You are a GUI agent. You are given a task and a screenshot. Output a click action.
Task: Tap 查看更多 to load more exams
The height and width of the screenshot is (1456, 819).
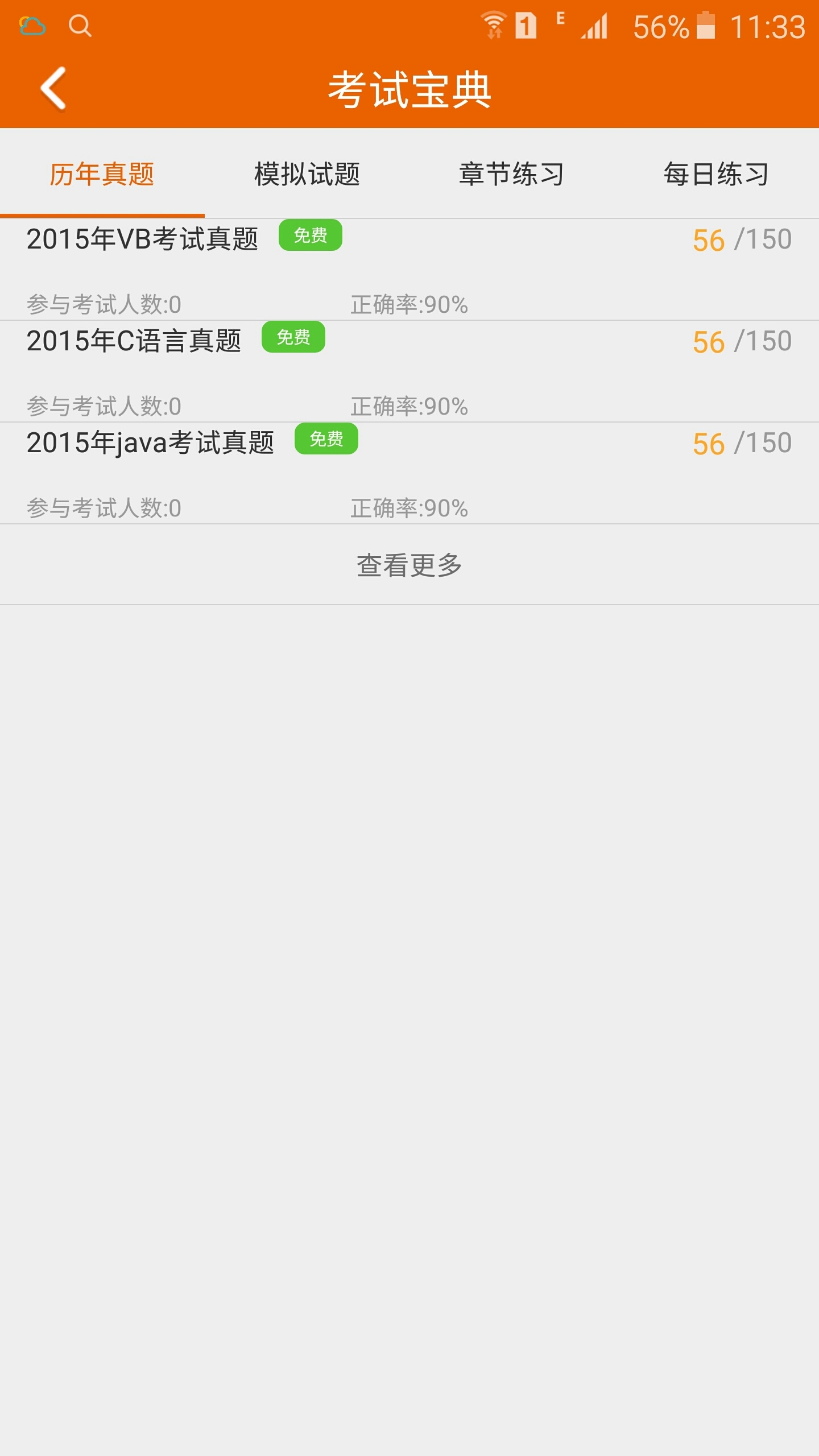pos(409,565)
